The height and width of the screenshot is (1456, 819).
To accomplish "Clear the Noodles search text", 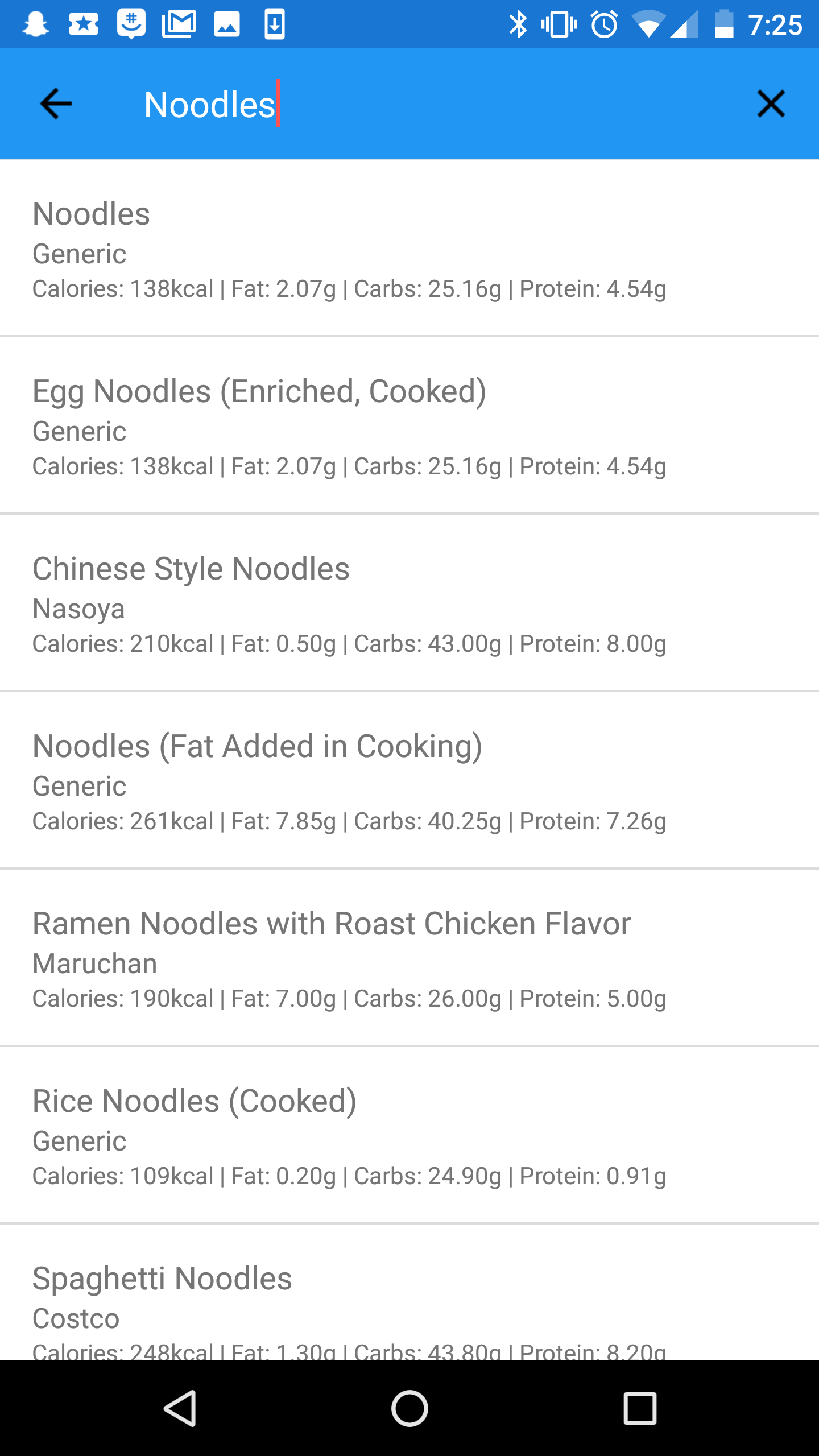I will [x=771, y=104].
